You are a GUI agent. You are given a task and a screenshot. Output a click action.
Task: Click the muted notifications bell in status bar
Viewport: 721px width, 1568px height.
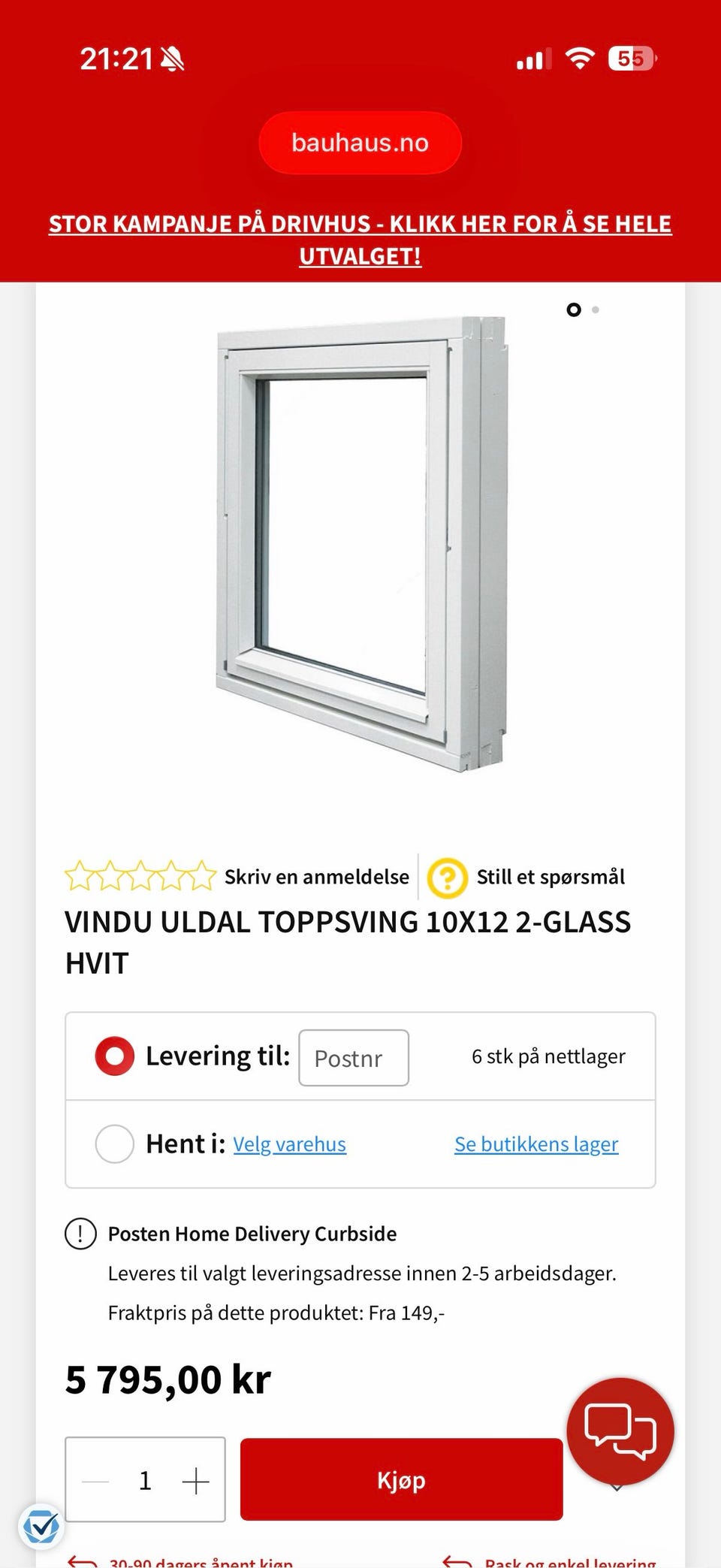click(x=174, y=56)
